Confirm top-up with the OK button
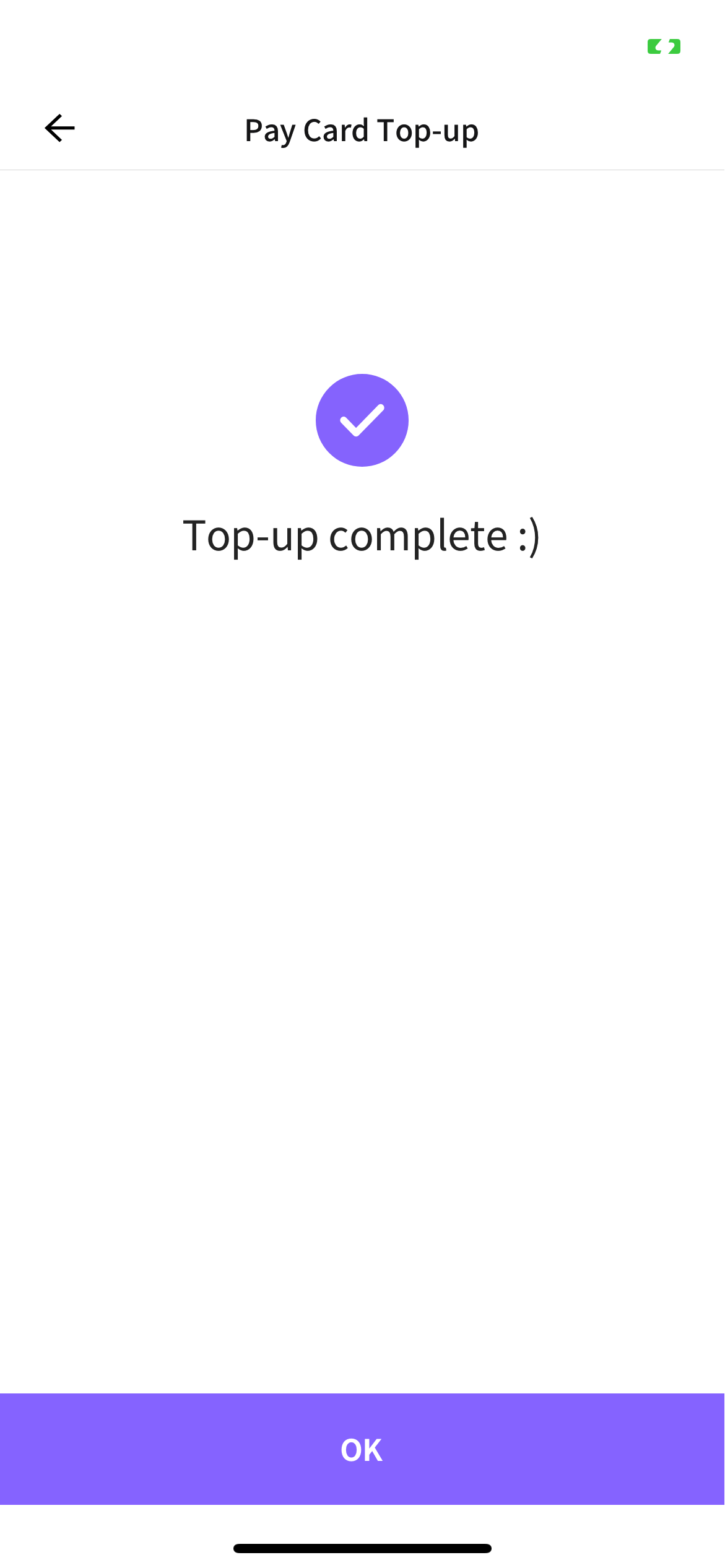The height and width of the screenshot is (1568, 725). click(362, 1449)
